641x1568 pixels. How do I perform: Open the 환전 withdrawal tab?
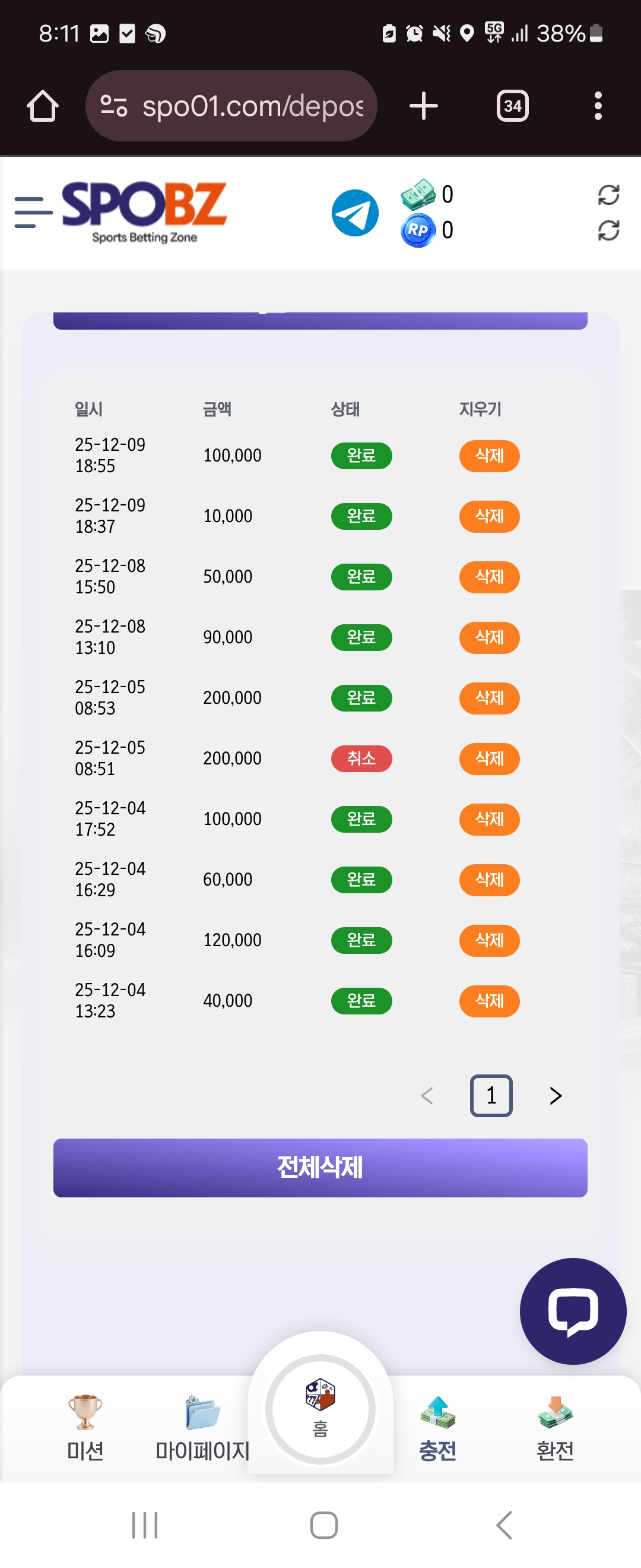pyautogui.click(x=554, y=1427)
